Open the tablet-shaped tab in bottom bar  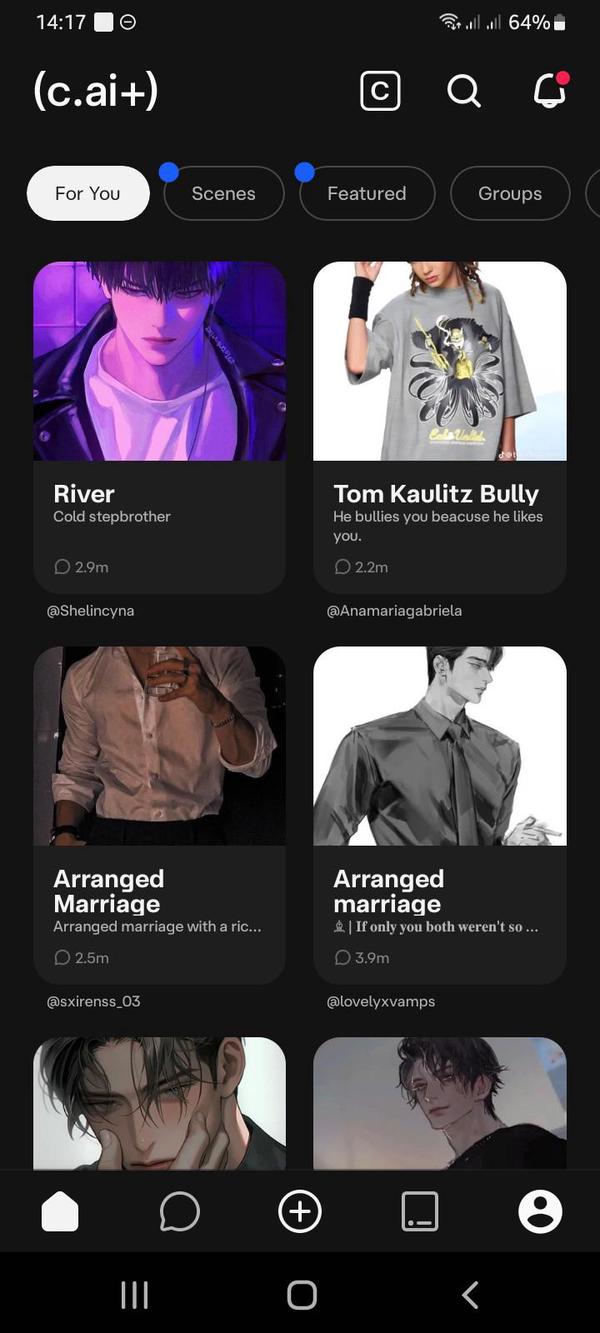(x=420, y=1212)
